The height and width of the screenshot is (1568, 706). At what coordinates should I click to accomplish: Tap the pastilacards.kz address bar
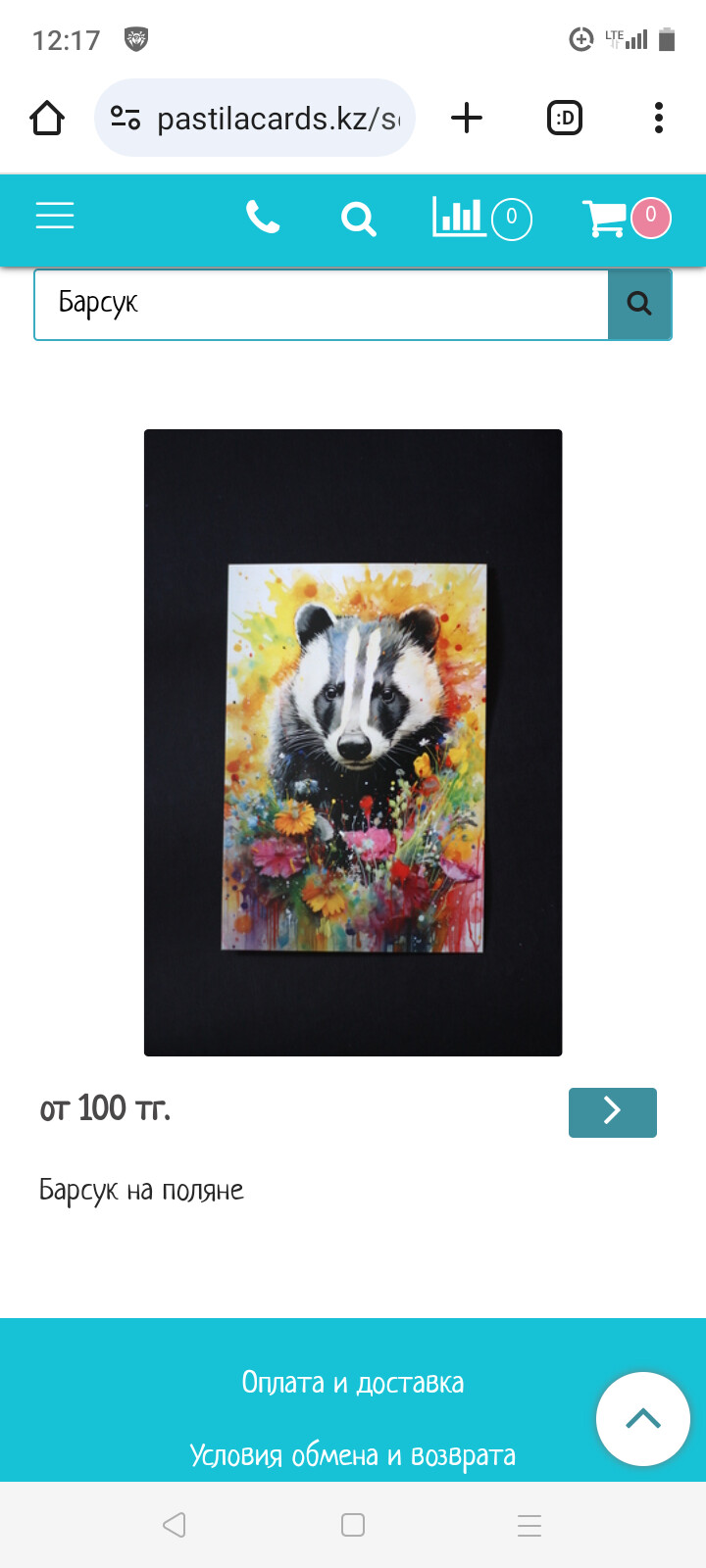click(x=255, y=119)
